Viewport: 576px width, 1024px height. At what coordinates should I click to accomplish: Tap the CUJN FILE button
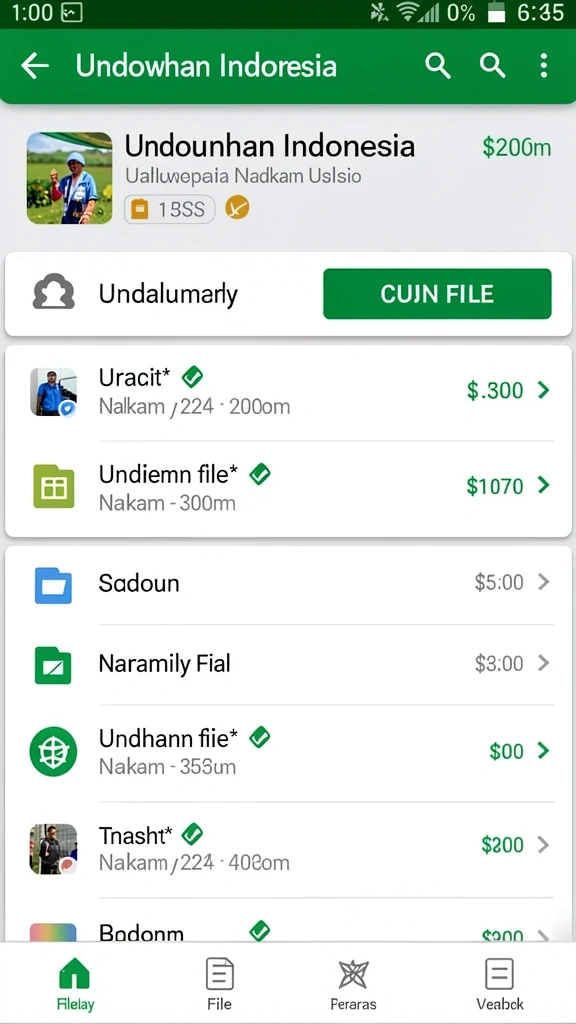[x=437, y=294]
